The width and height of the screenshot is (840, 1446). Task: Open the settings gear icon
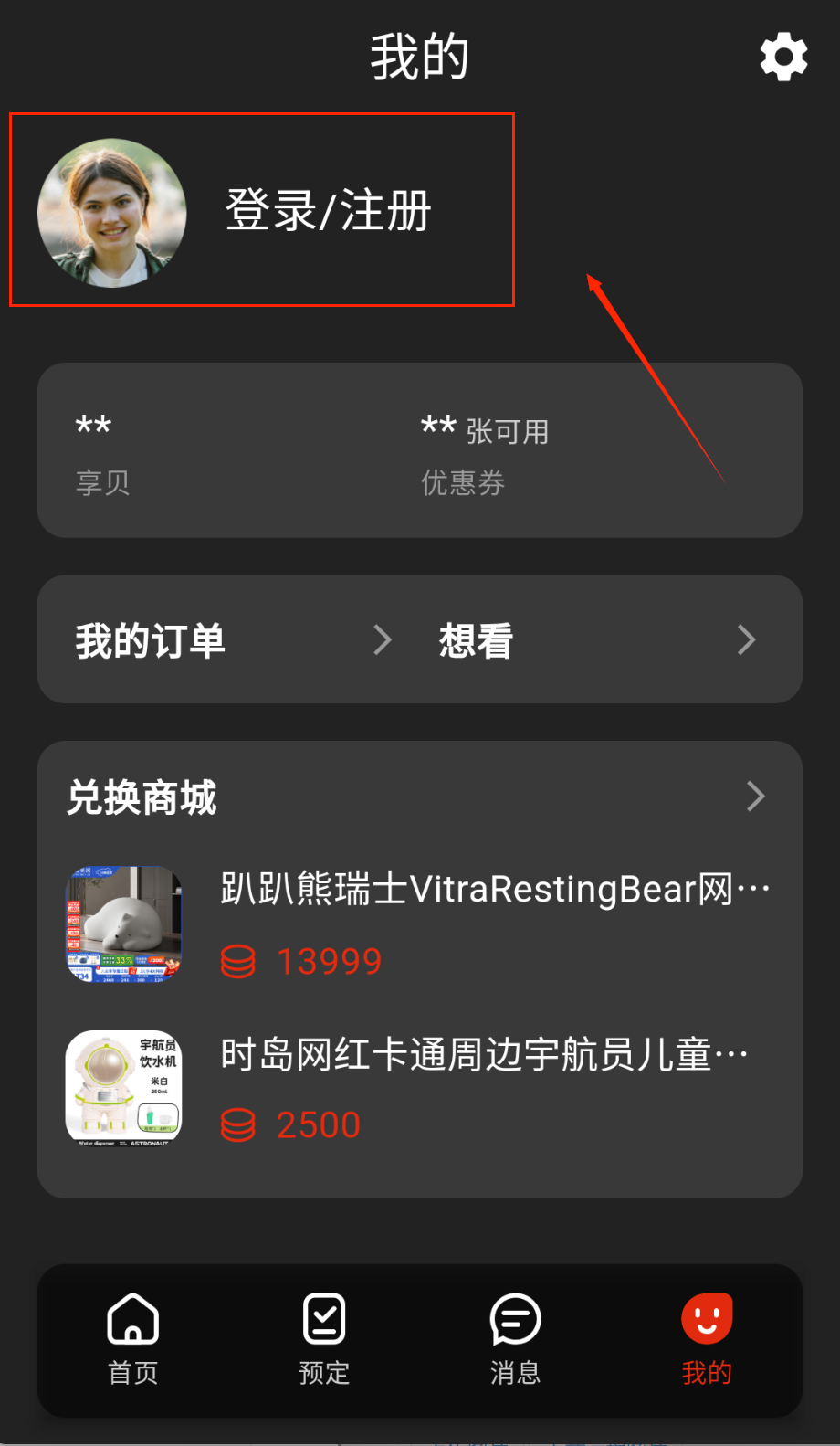pyautogui.click(x=783, y=58)
